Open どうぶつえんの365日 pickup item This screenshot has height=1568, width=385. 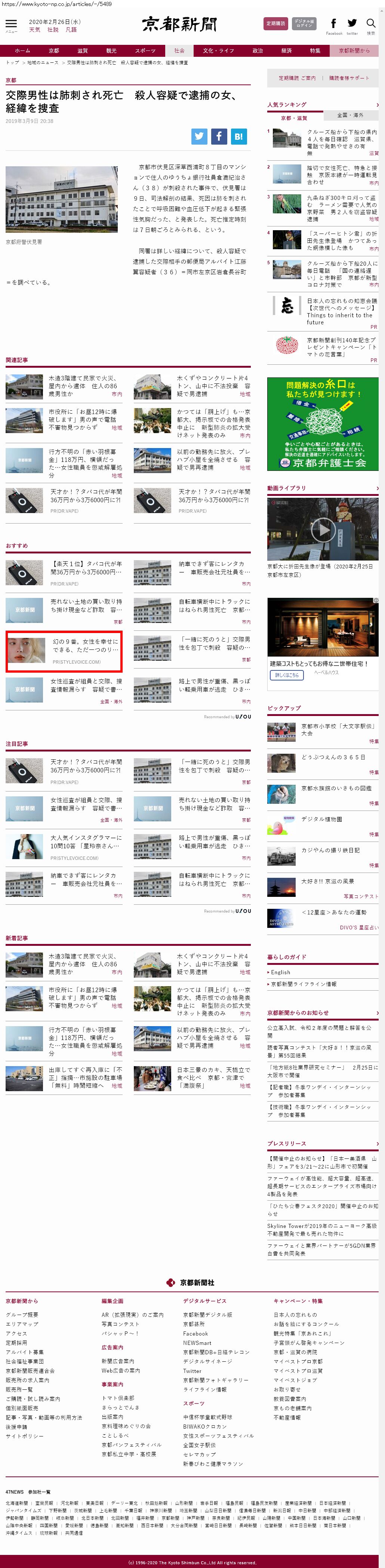[333, 757]
